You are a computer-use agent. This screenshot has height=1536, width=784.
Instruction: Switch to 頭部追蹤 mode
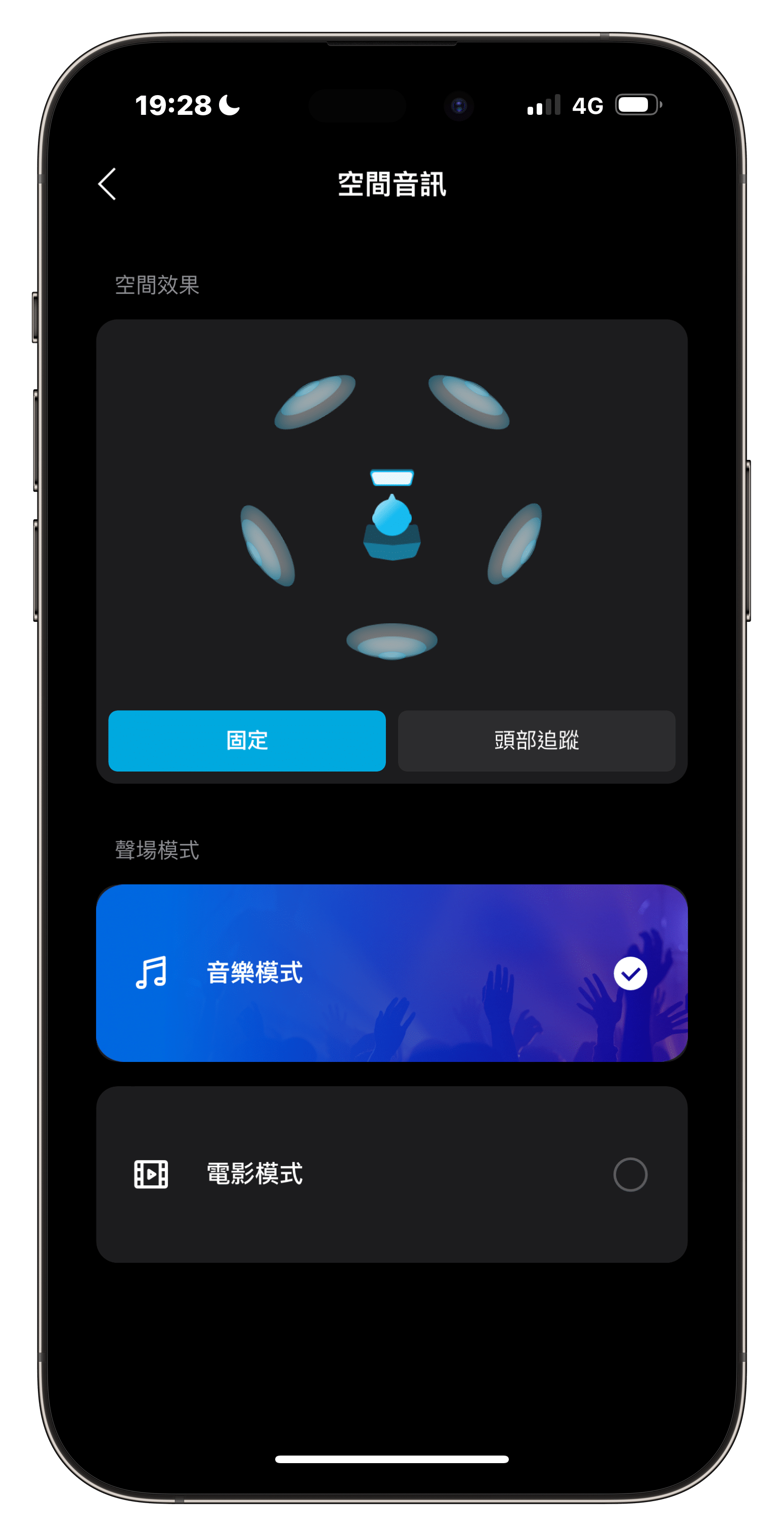pyautogui.click(x=536, y=741)
